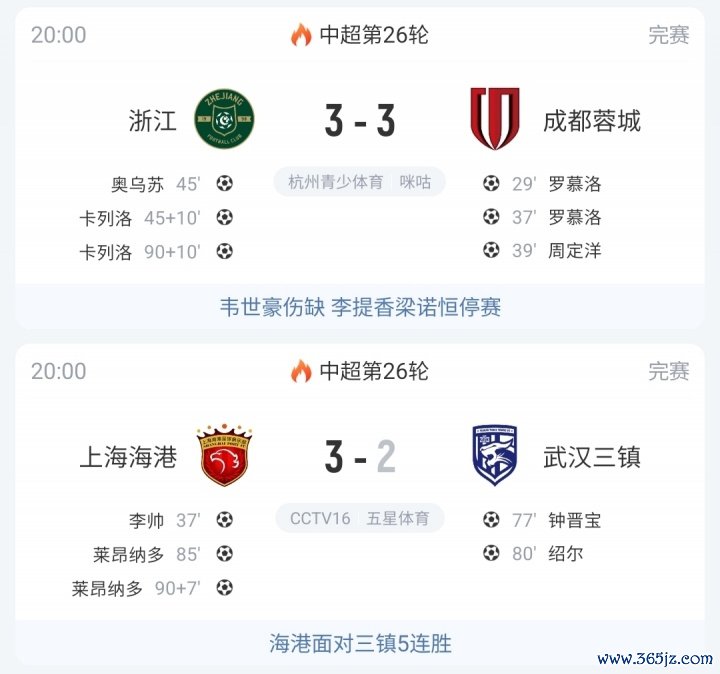Viewport: 720px width, 674px height.
Task: Open the 海港面对三镇5连胜 news link
Action: point(360,643)
